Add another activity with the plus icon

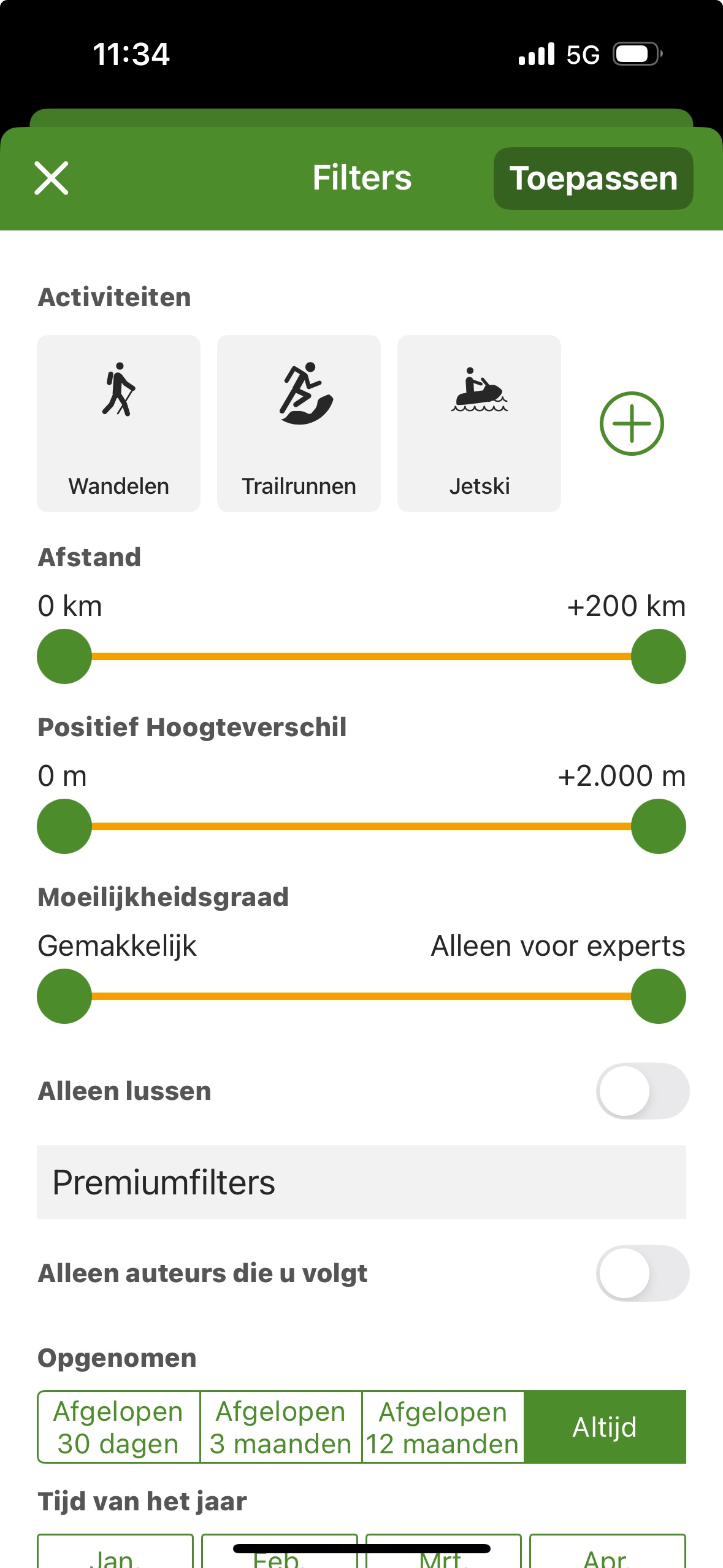(x=632, y=423)
